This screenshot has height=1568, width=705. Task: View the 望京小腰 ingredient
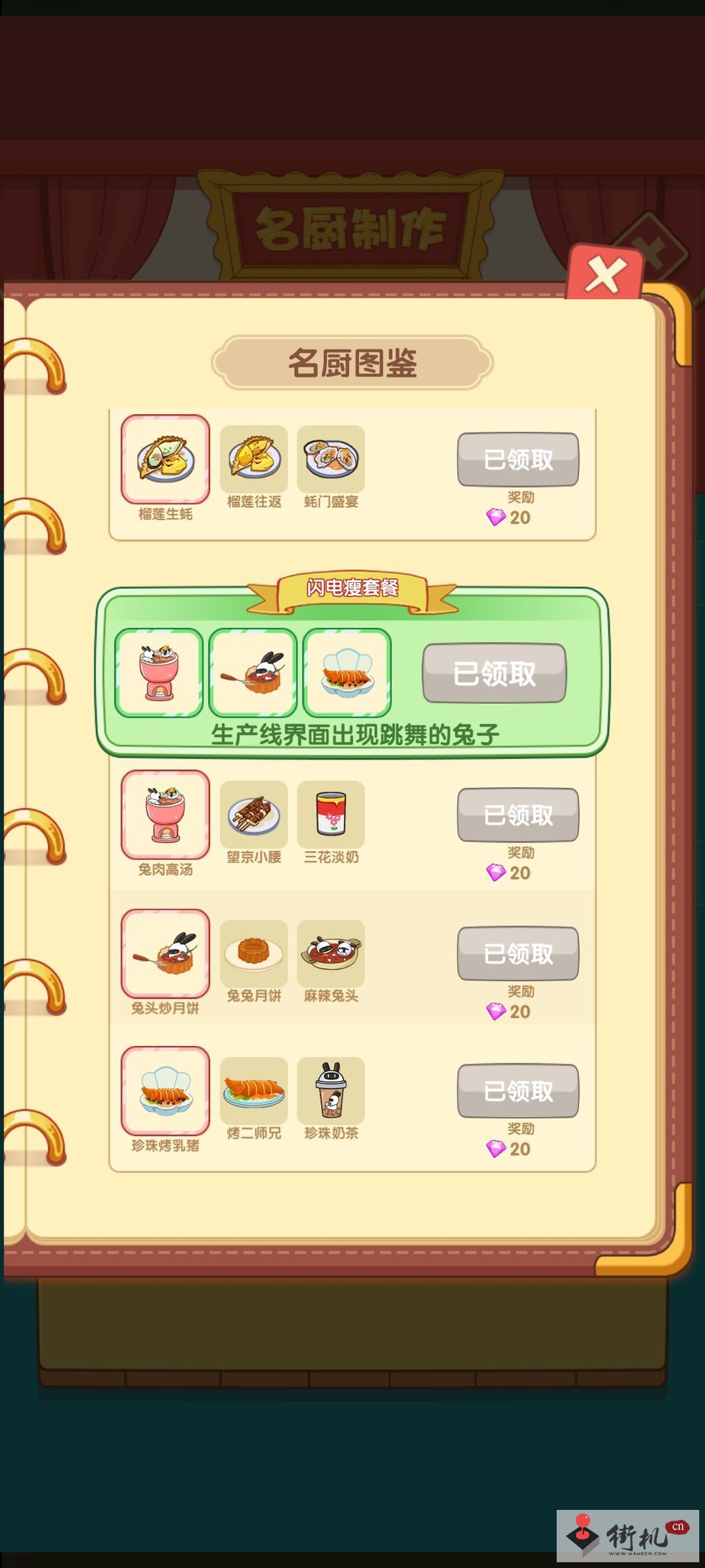254,814
